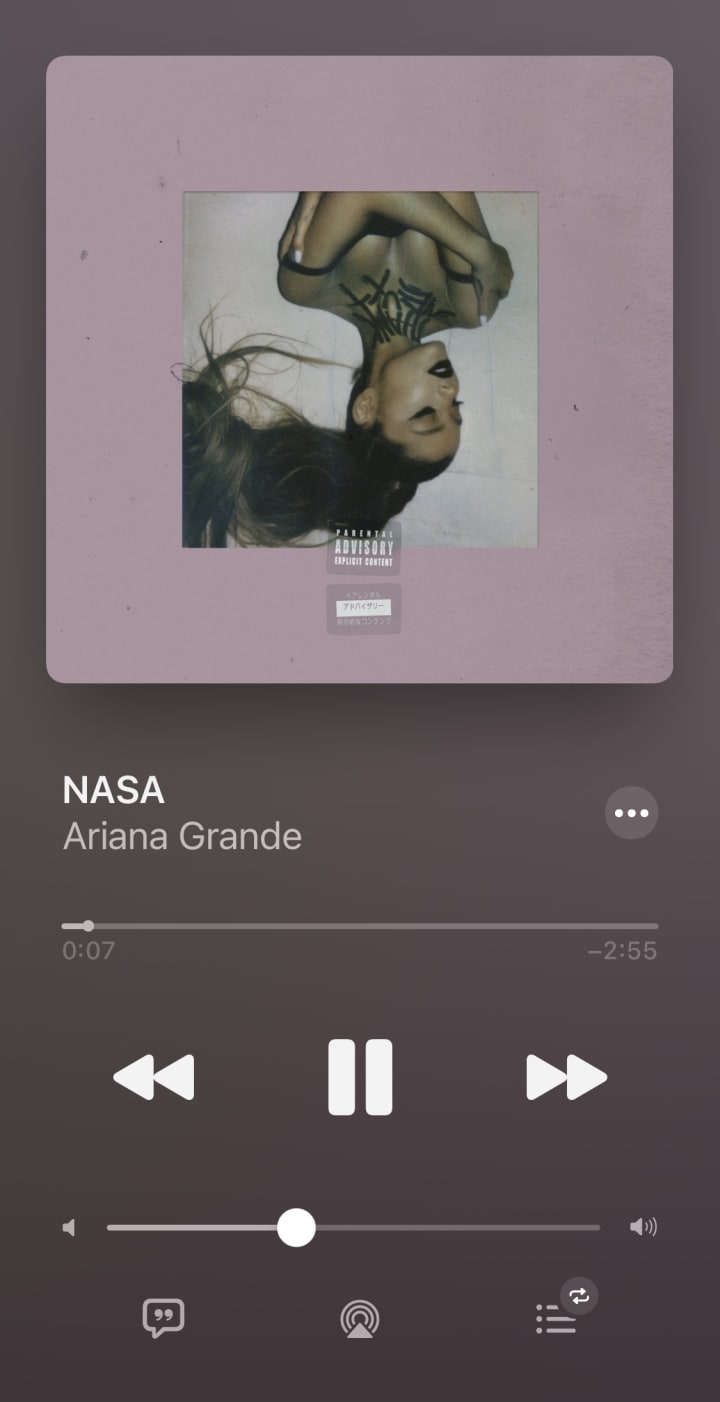Screen dimensions: 720x1402
Task: Tap the NASA album artwork
Action: click(359, 369)
